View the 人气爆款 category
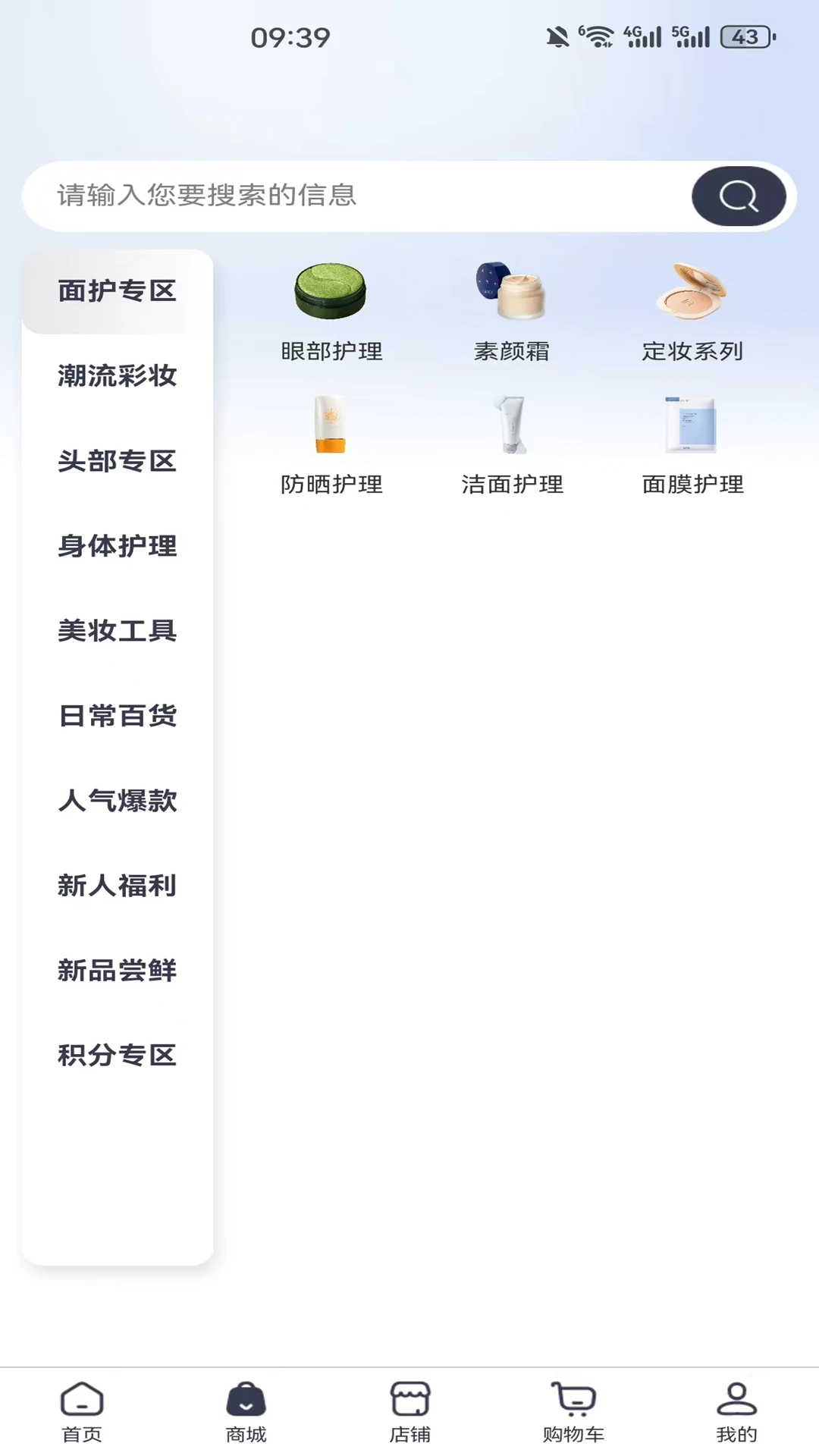The width and height of the screenshot is (819, 1456). tap(118, 801)
